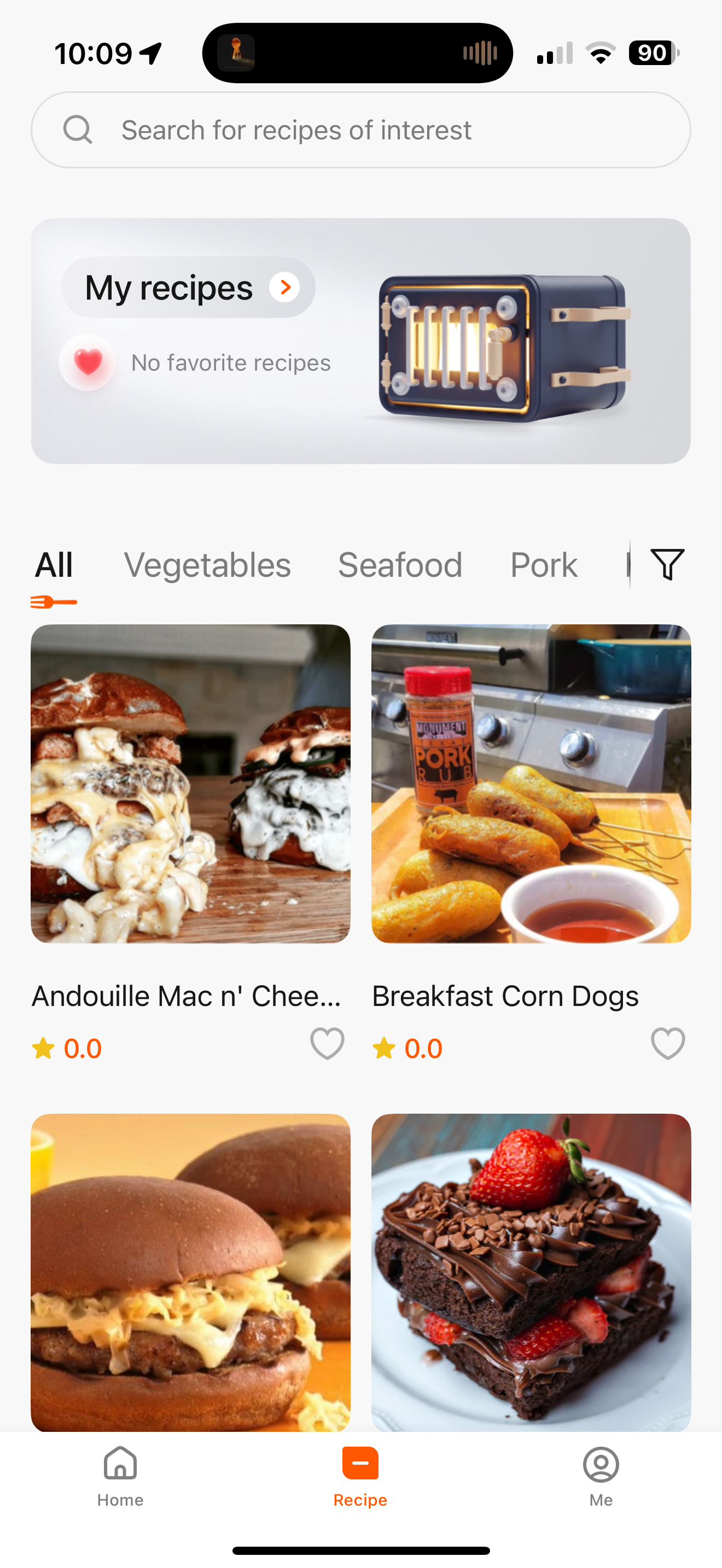Screen dimensions: 722x1568
Task: Switch to the Seafood category
Action: (x=400, y=565)
